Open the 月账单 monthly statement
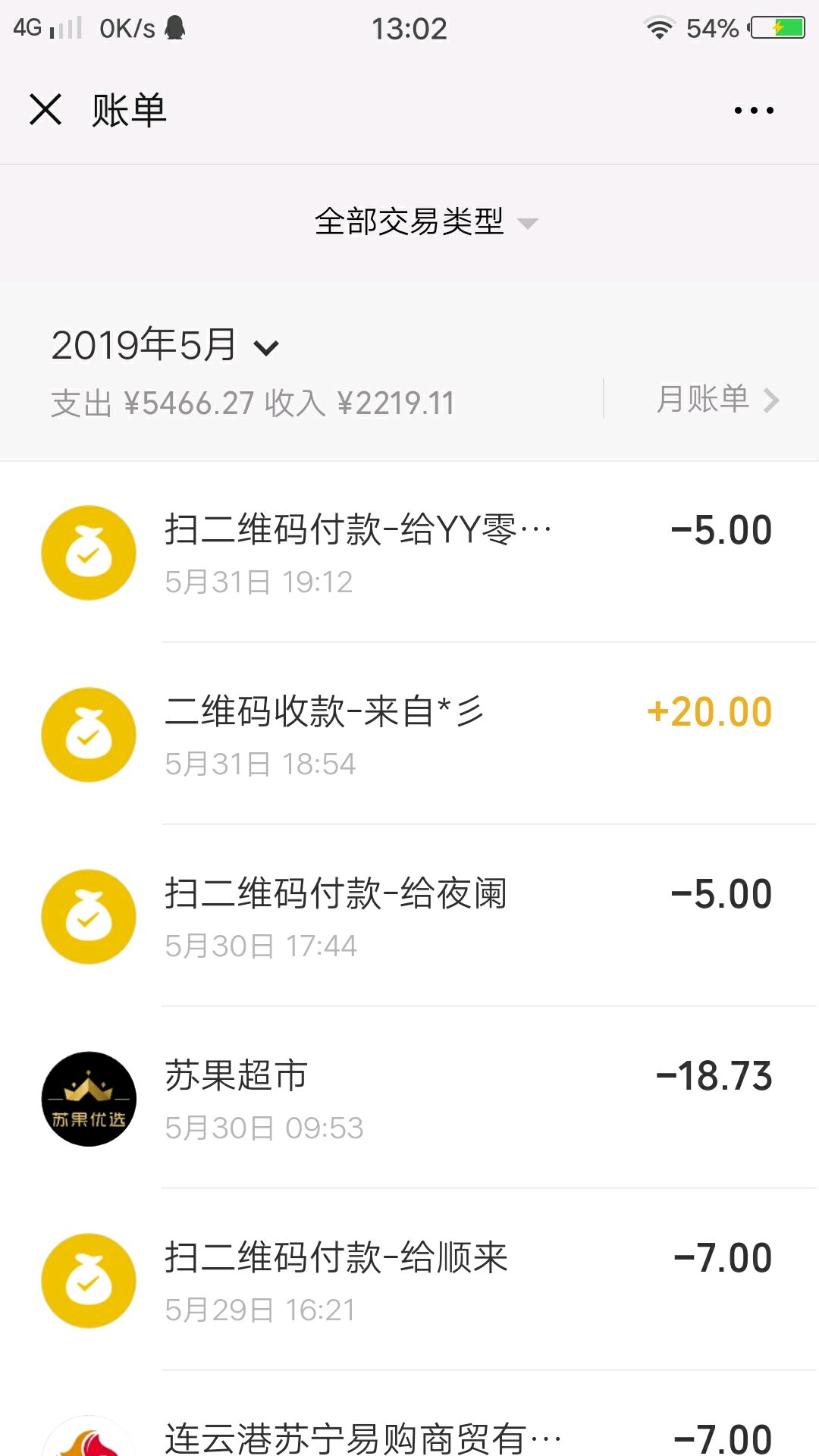This screenshot has width=819, height=1456. (716, 400)
